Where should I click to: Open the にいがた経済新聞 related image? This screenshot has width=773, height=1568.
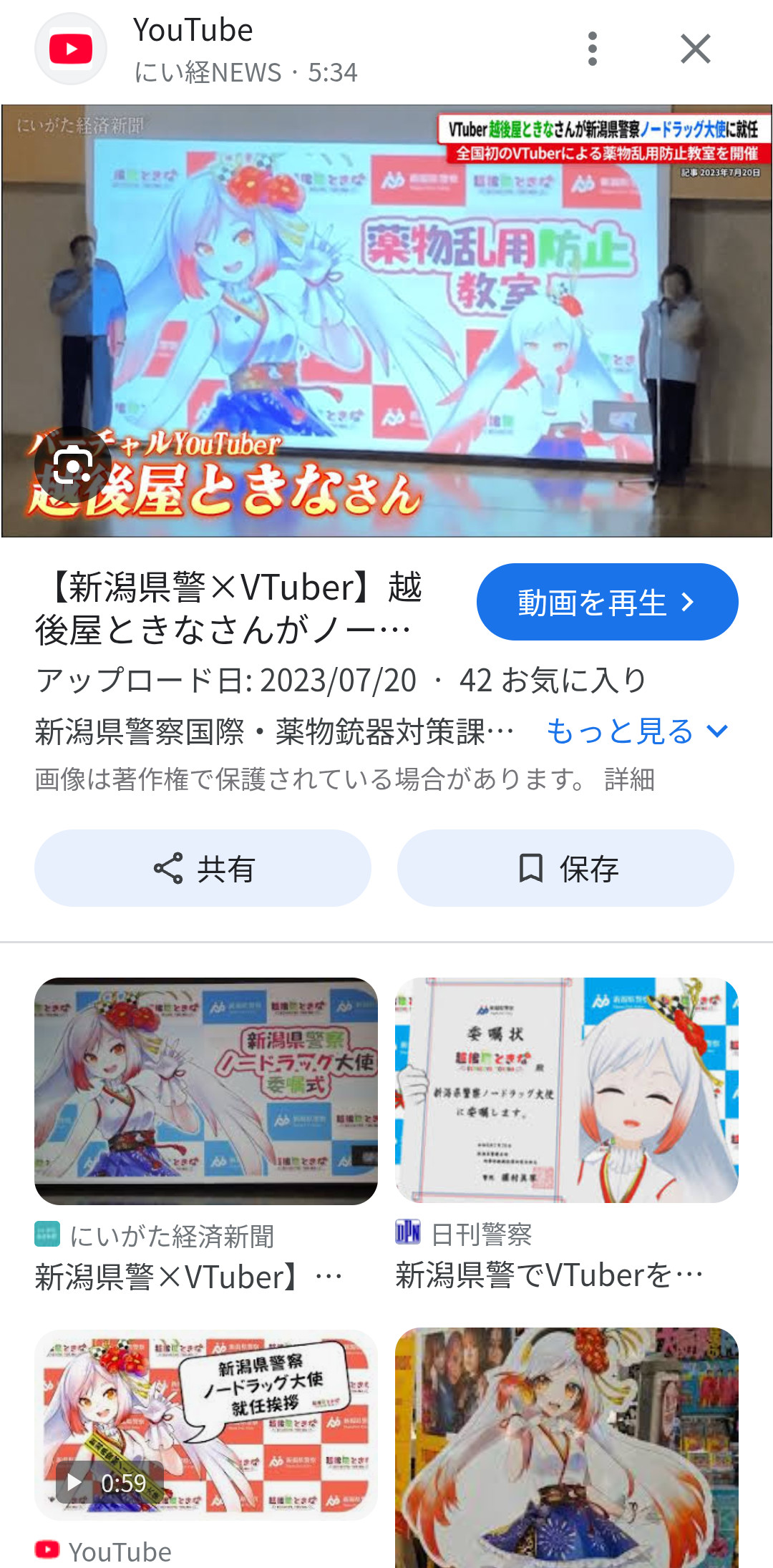(206, 1091)
